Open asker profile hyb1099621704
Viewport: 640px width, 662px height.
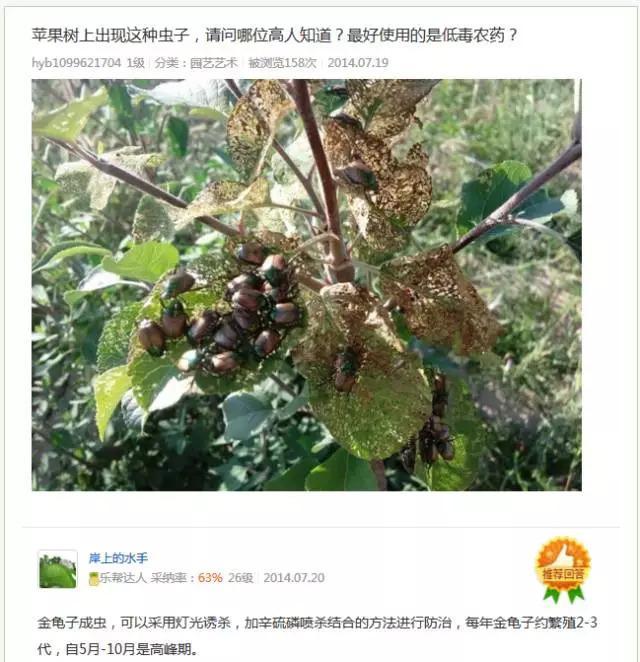tap(76, 62)
